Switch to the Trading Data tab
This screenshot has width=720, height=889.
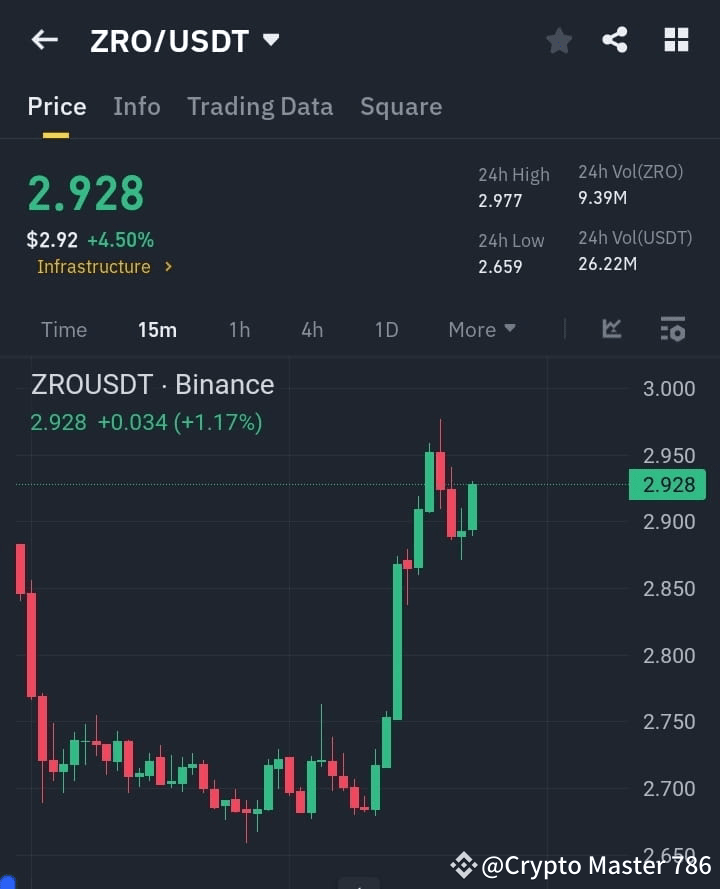pyautogui.click(x=260, y=106)
